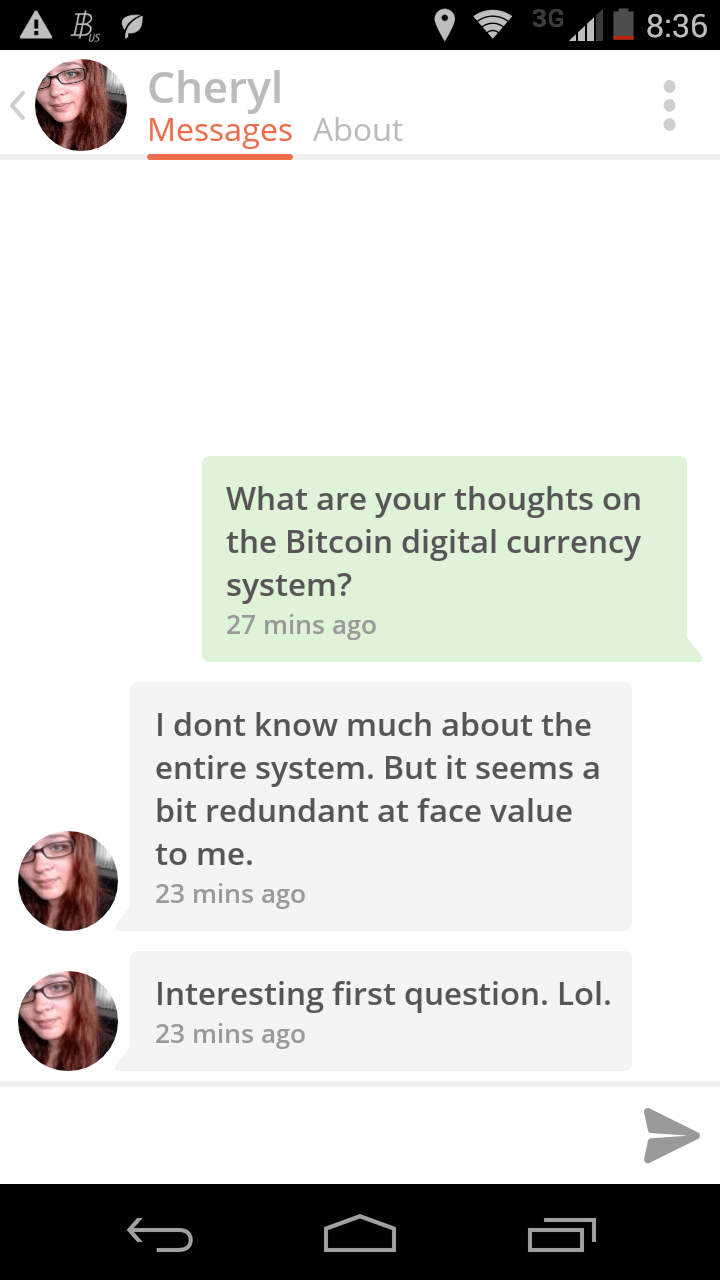Go to the system home screen
720x1280 pixels.
point(360,1233)
